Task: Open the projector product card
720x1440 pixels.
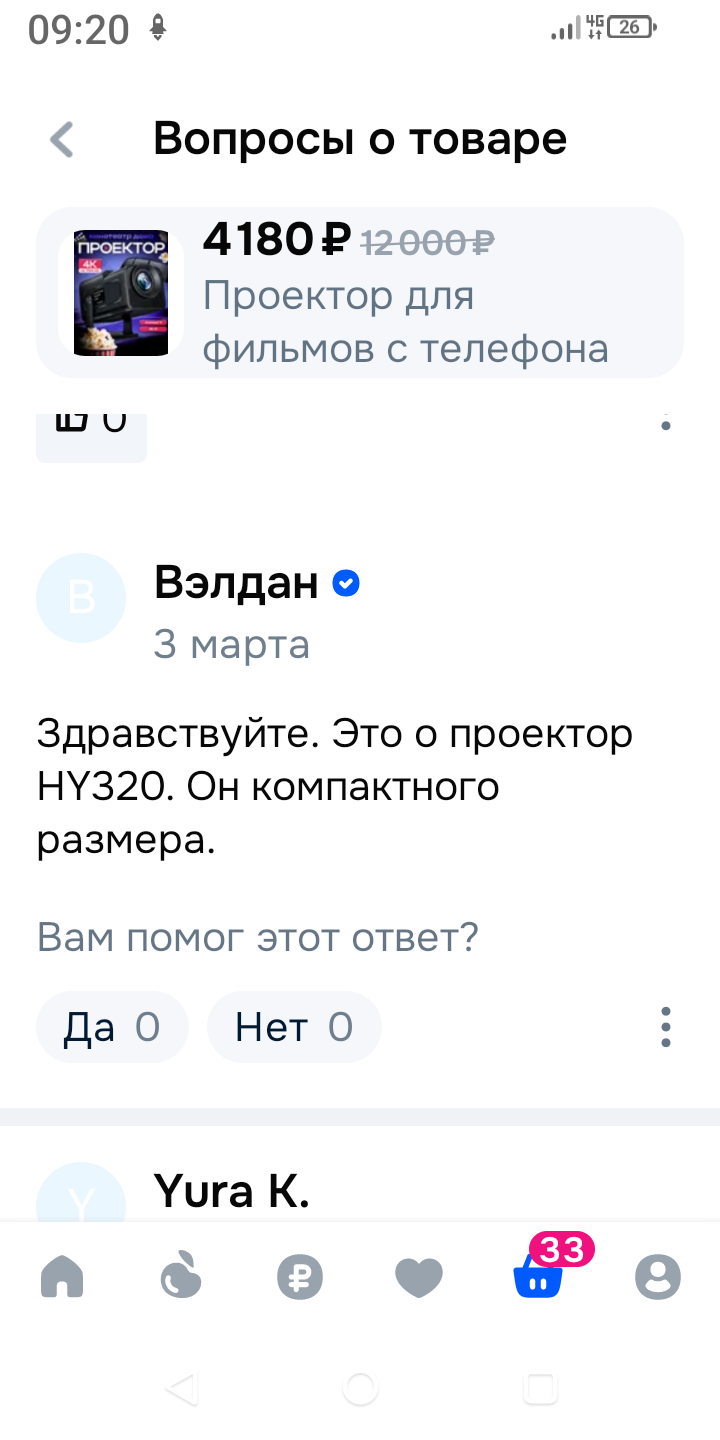Action: 360,293
